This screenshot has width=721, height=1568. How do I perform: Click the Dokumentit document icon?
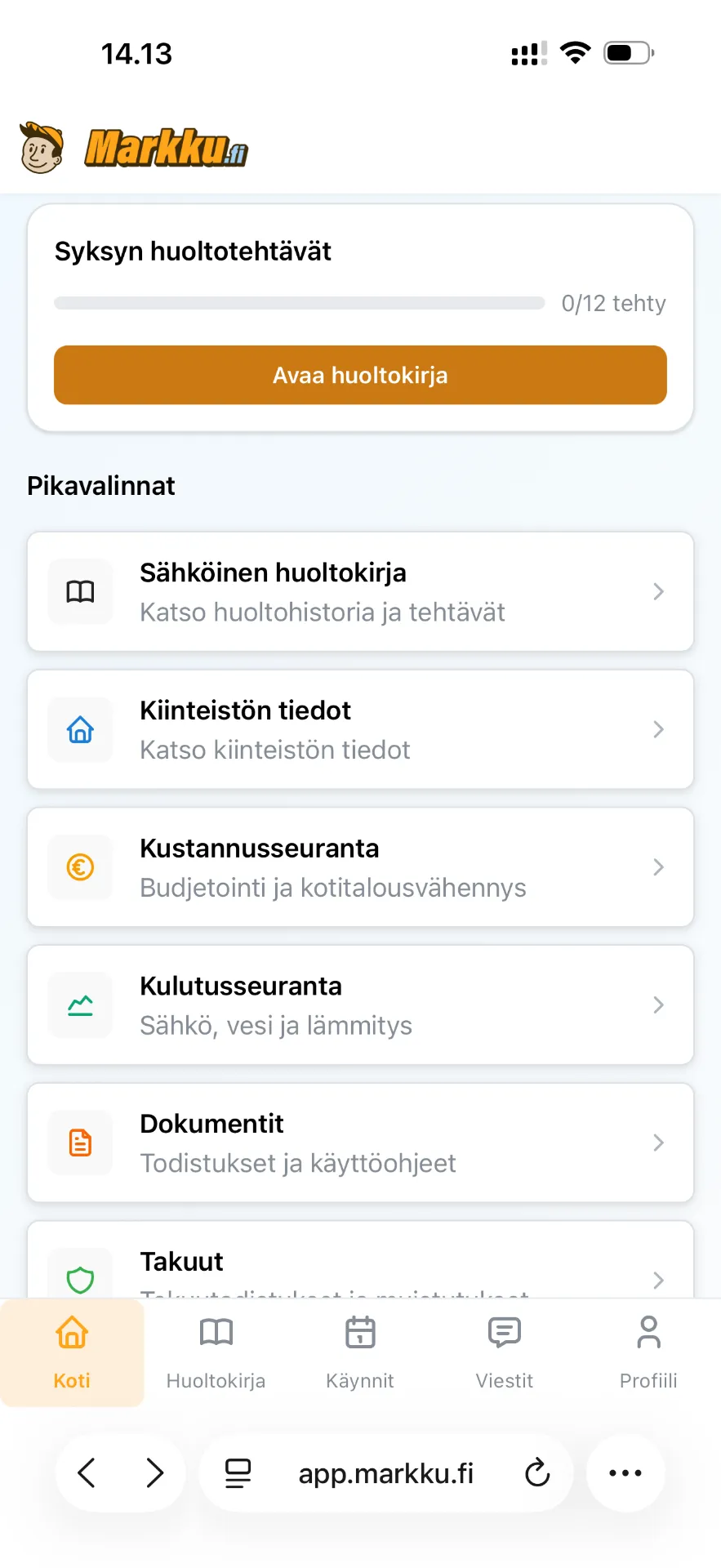click(81, 1143)
